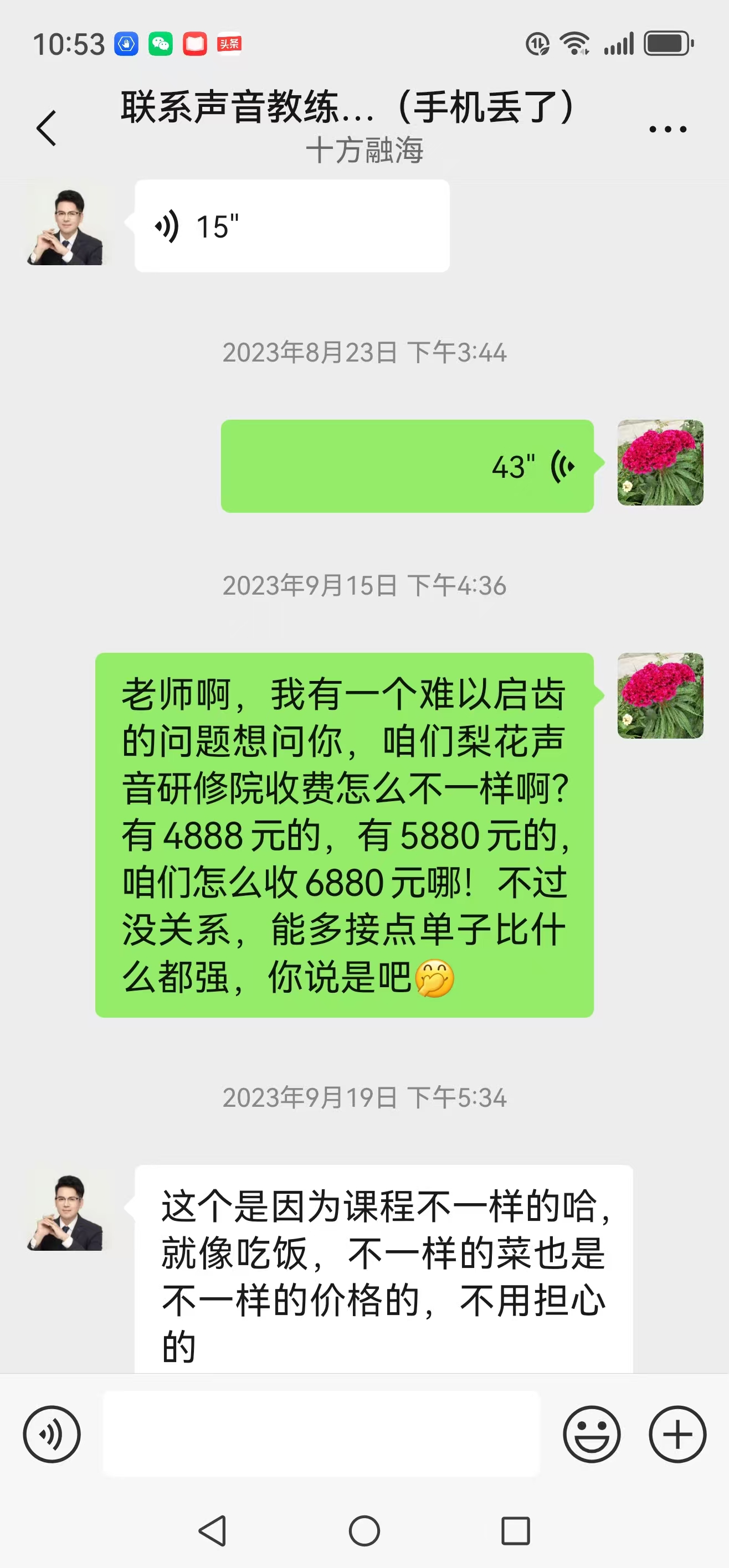Tap the data-saver icon in the status bar
Image resolution: width=729 pixels, height=1568 pixels.
pos(538,43)
